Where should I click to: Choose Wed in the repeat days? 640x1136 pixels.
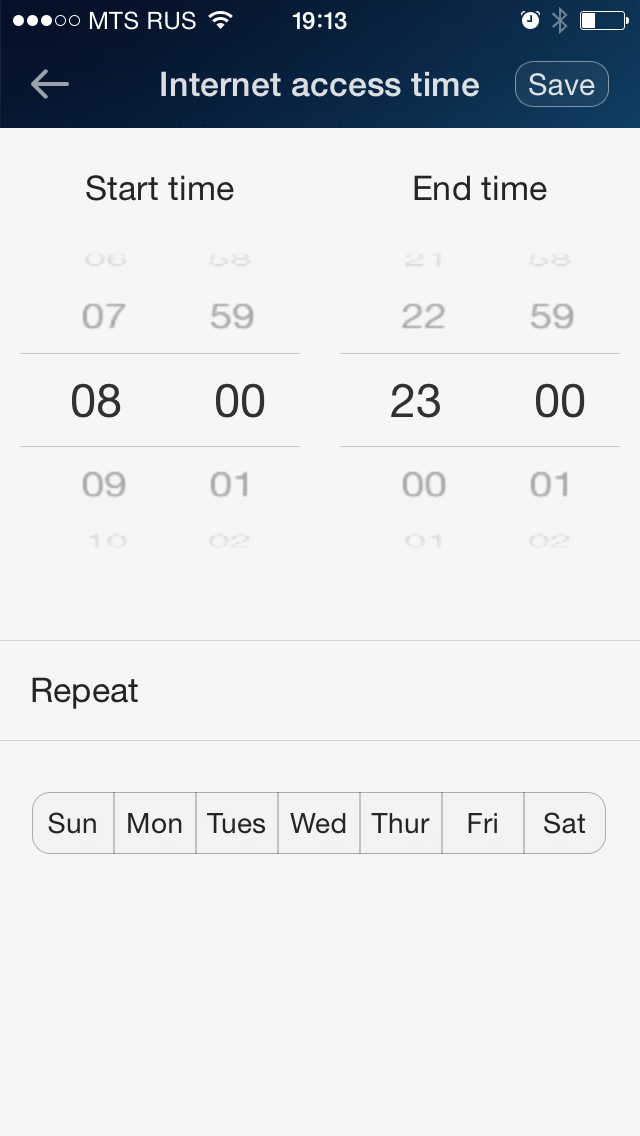(x=319, y=823)
